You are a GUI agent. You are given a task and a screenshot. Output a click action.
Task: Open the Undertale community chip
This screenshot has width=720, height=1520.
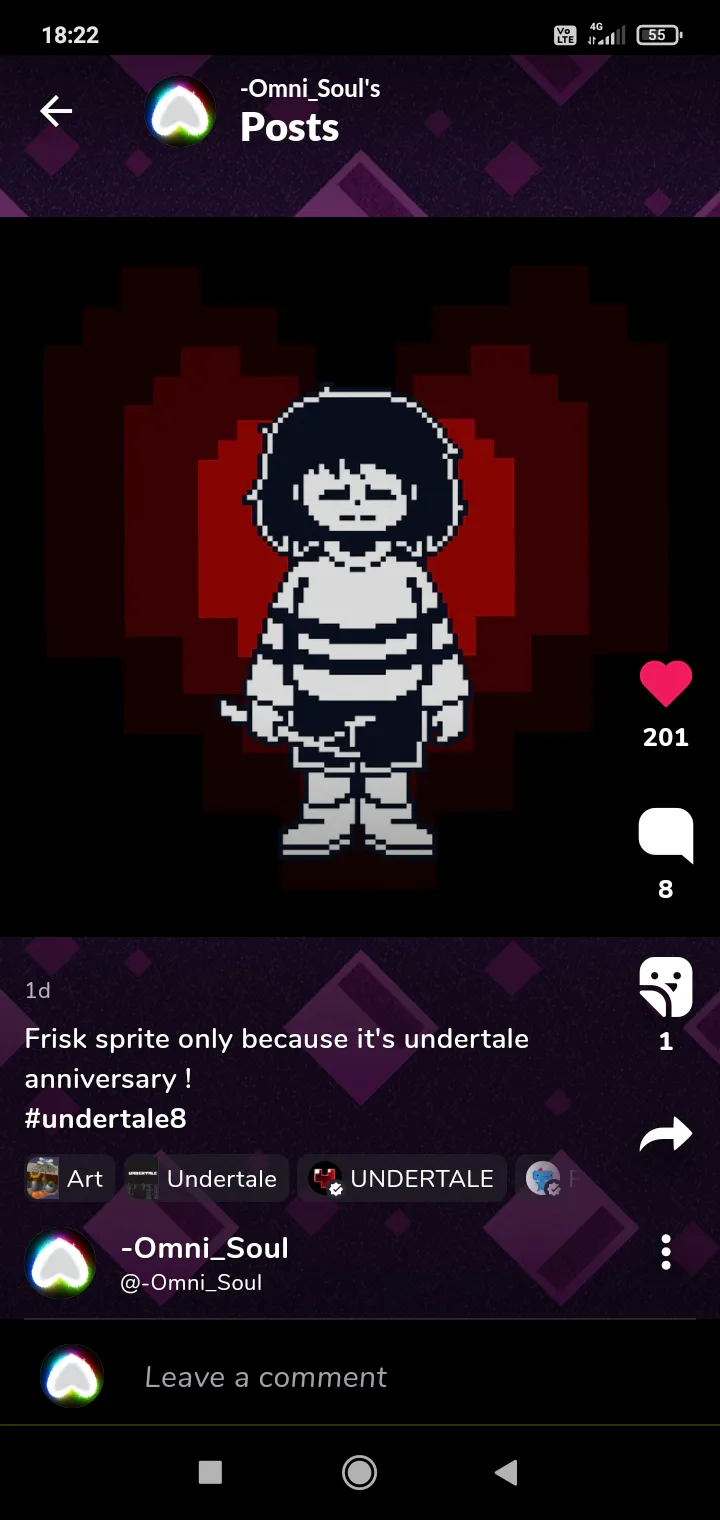[x=206, y=1179]
